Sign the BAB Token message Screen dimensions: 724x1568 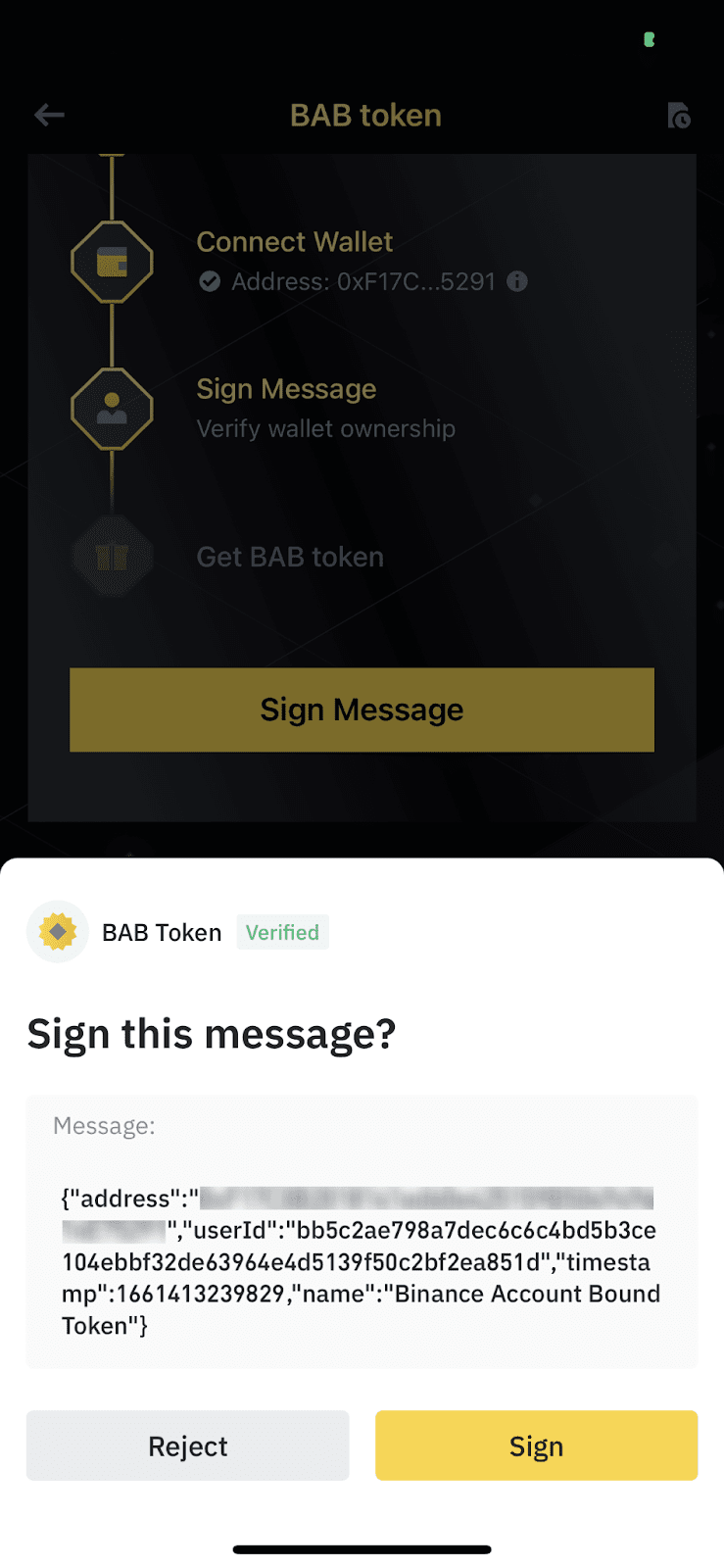click(536, 1445)
